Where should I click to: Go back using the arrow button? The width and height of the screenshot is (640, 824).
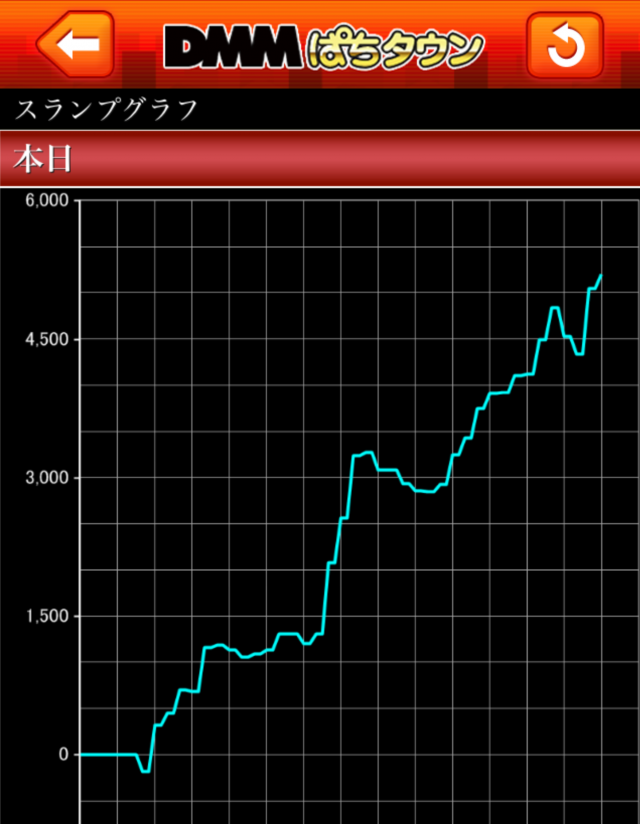pyautogui.click(x=75, y=44)
